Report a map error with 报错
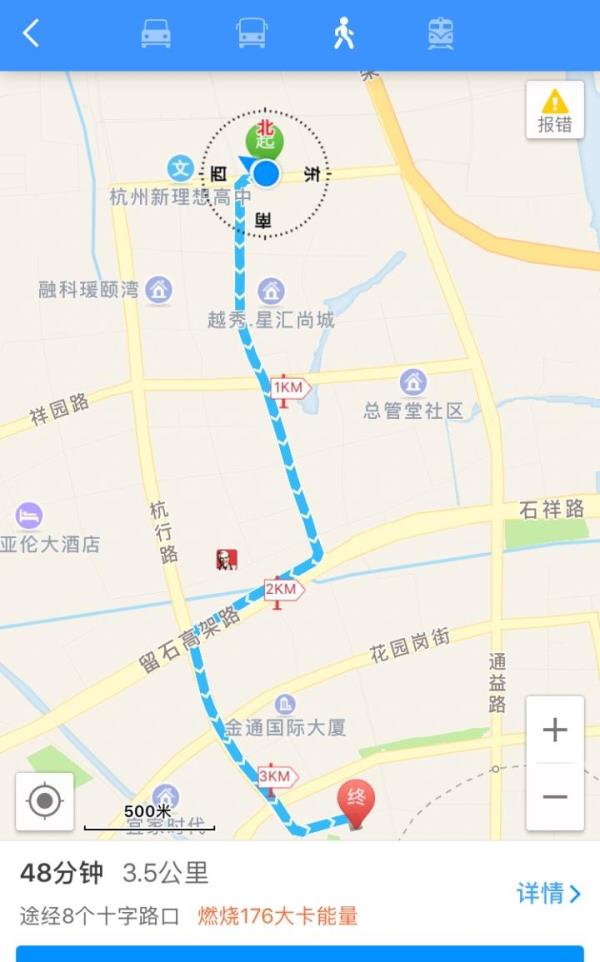Image resolution: width=600 pixels, height=962 pixels. (x=555, y=110)
